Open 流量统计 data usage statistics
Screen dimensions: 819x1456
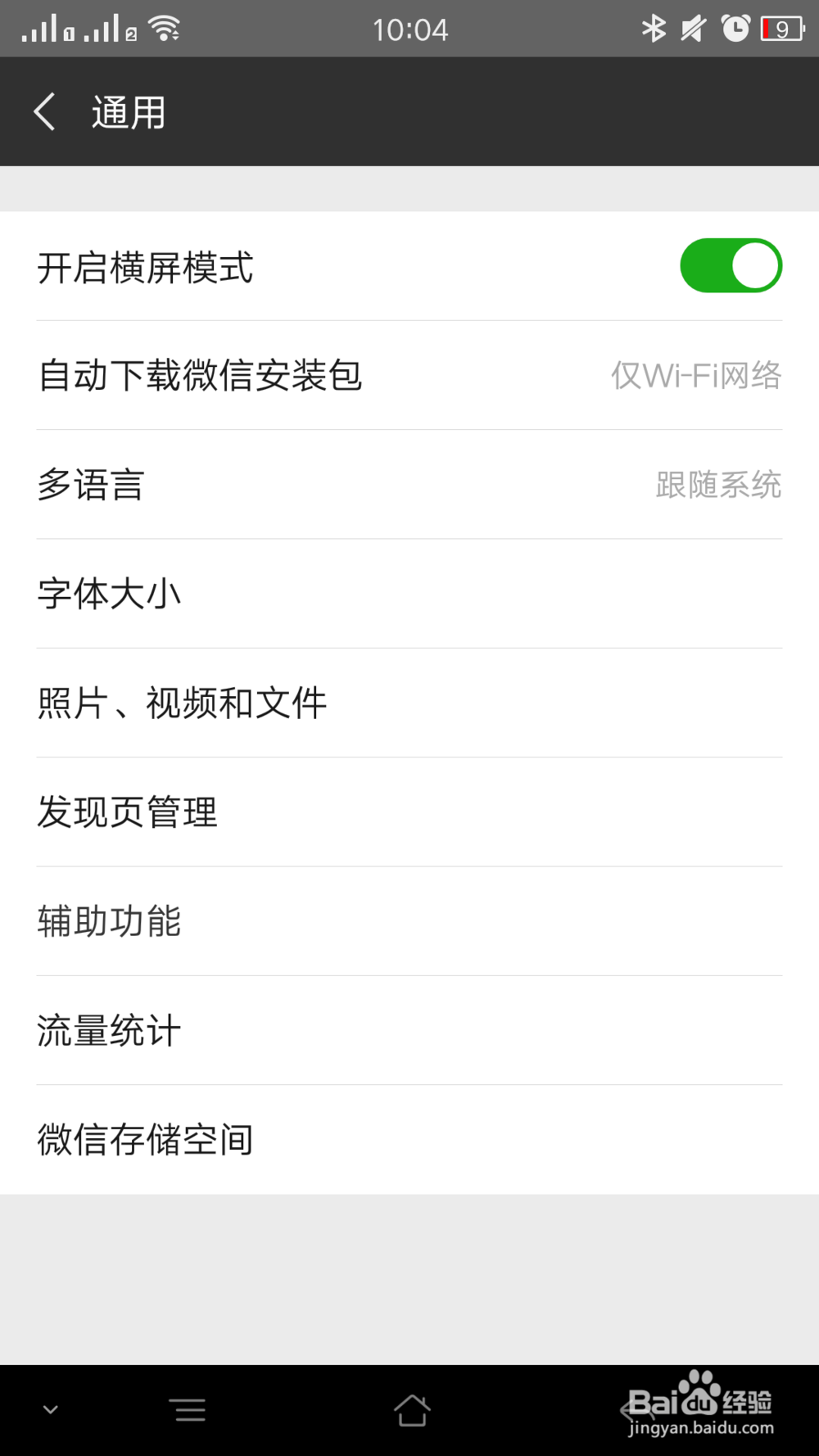tap(409, 1029)
